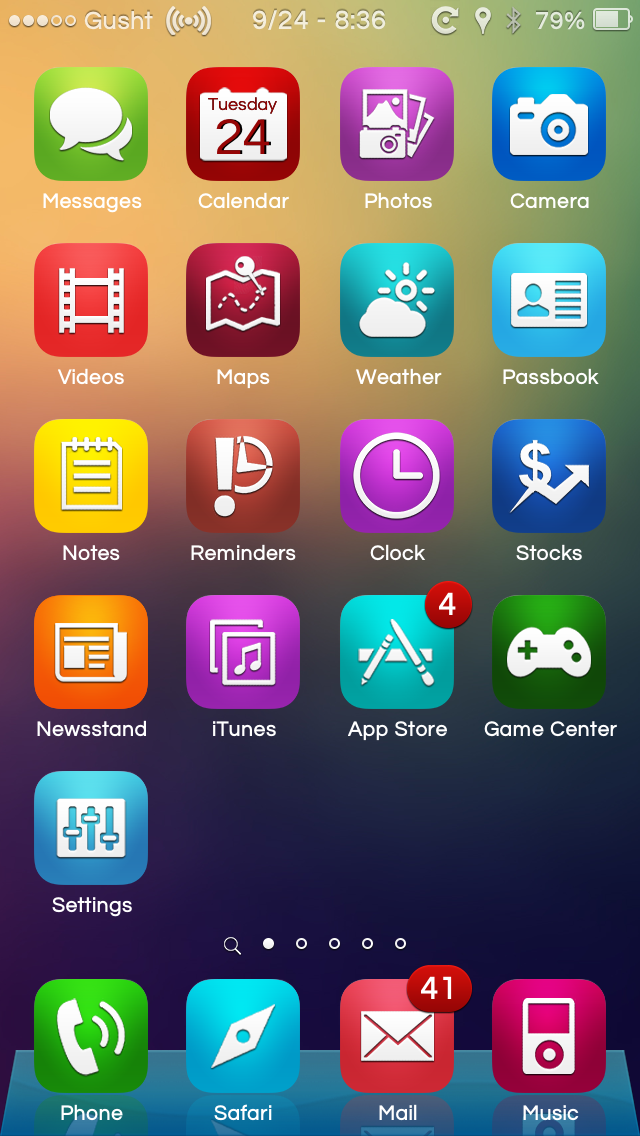This screenshot has height=1136, width=640.
Task: Open the Videos app
Action: coord(91,300)
